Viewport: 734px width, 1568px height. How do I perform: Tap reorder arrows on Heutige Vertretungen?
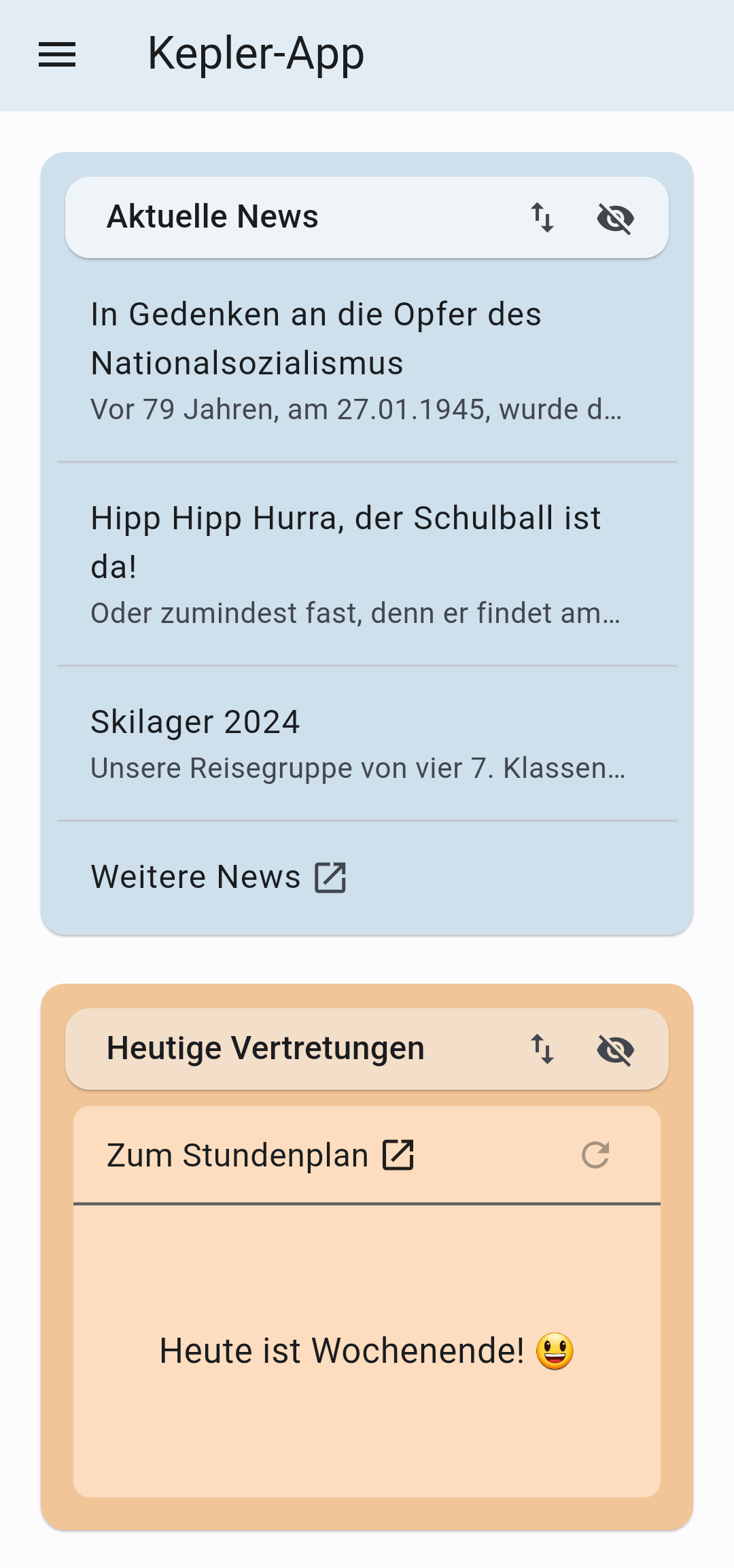542,1049
